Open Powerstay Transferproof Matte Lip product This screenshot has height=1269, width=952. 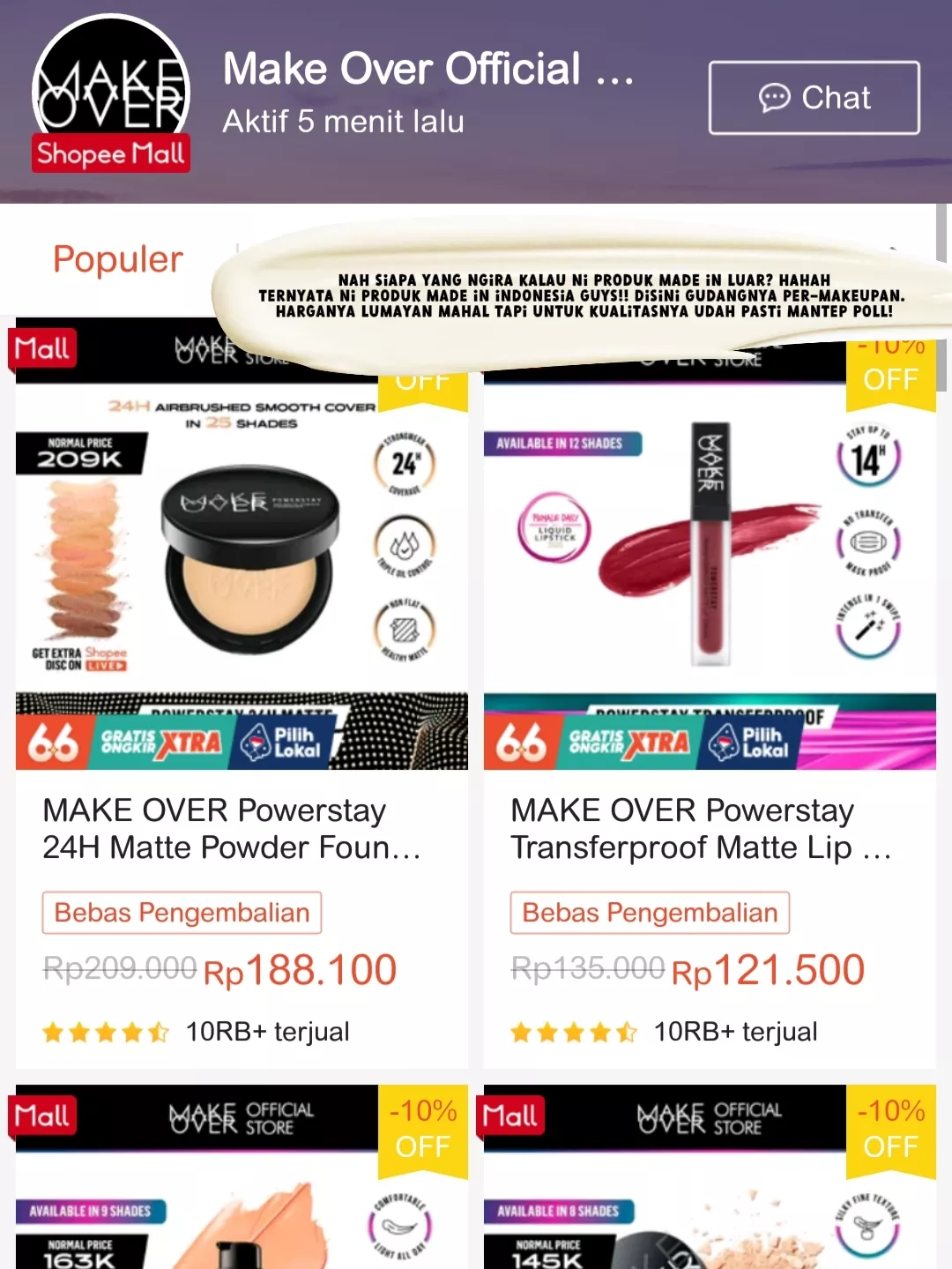point(700,828)
